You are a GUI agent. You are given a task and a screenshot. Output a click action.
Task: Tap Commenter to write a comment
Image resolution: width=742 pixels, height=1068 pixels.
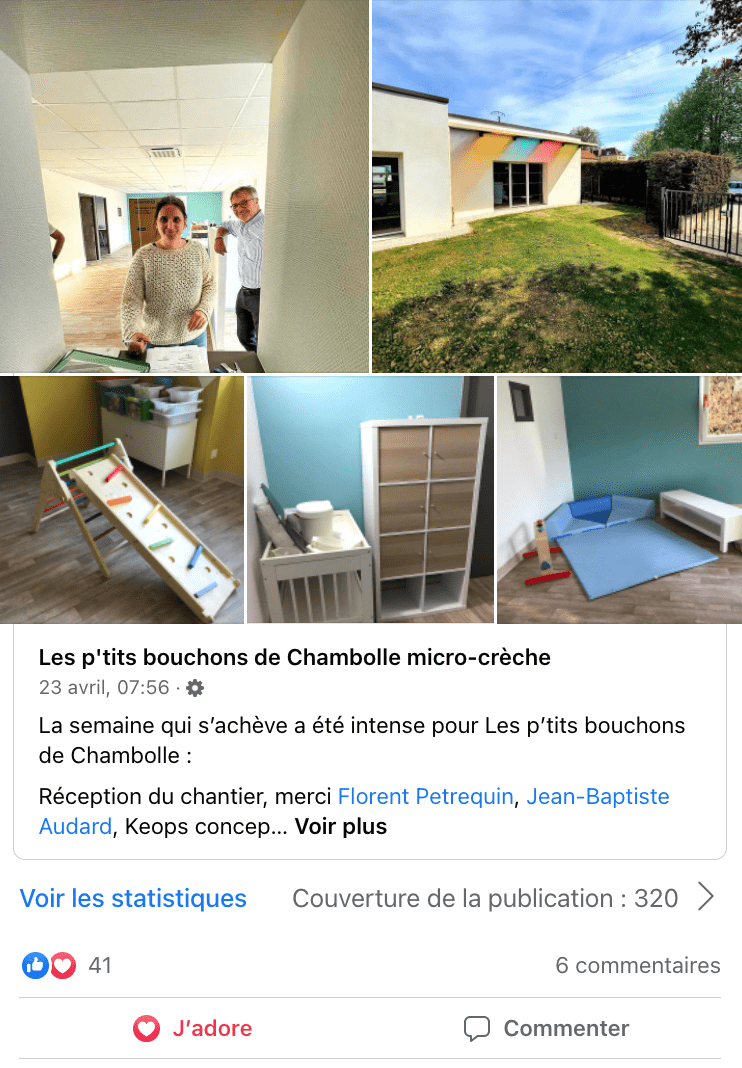pos(546,1028)
